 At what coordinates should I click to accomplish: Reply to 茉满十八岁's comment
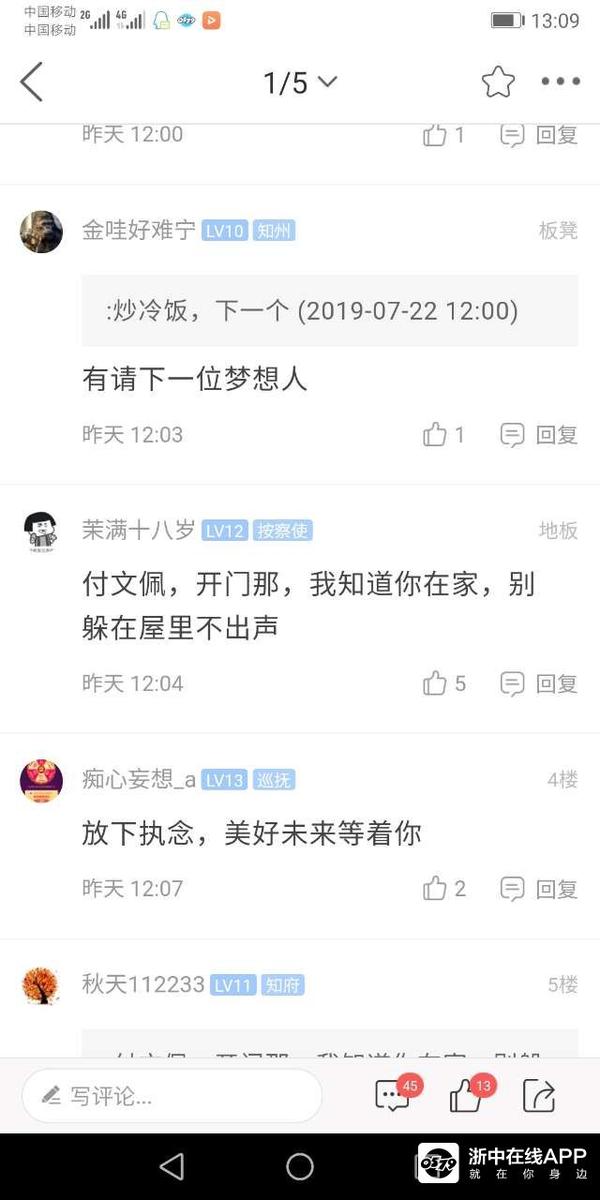click(539, 684)
